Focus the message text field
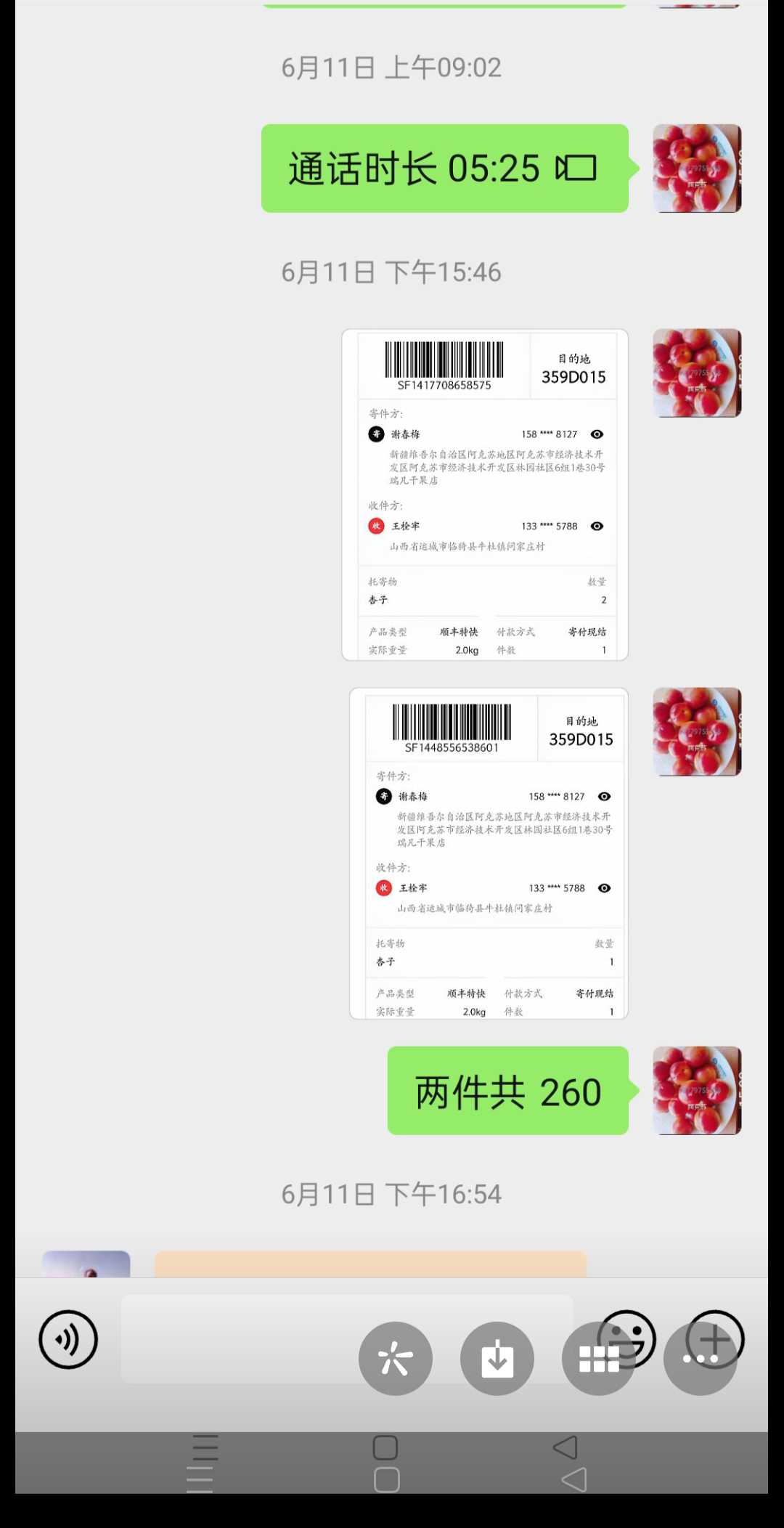This screenshot has height=1528, width=784. (240, 1339)
